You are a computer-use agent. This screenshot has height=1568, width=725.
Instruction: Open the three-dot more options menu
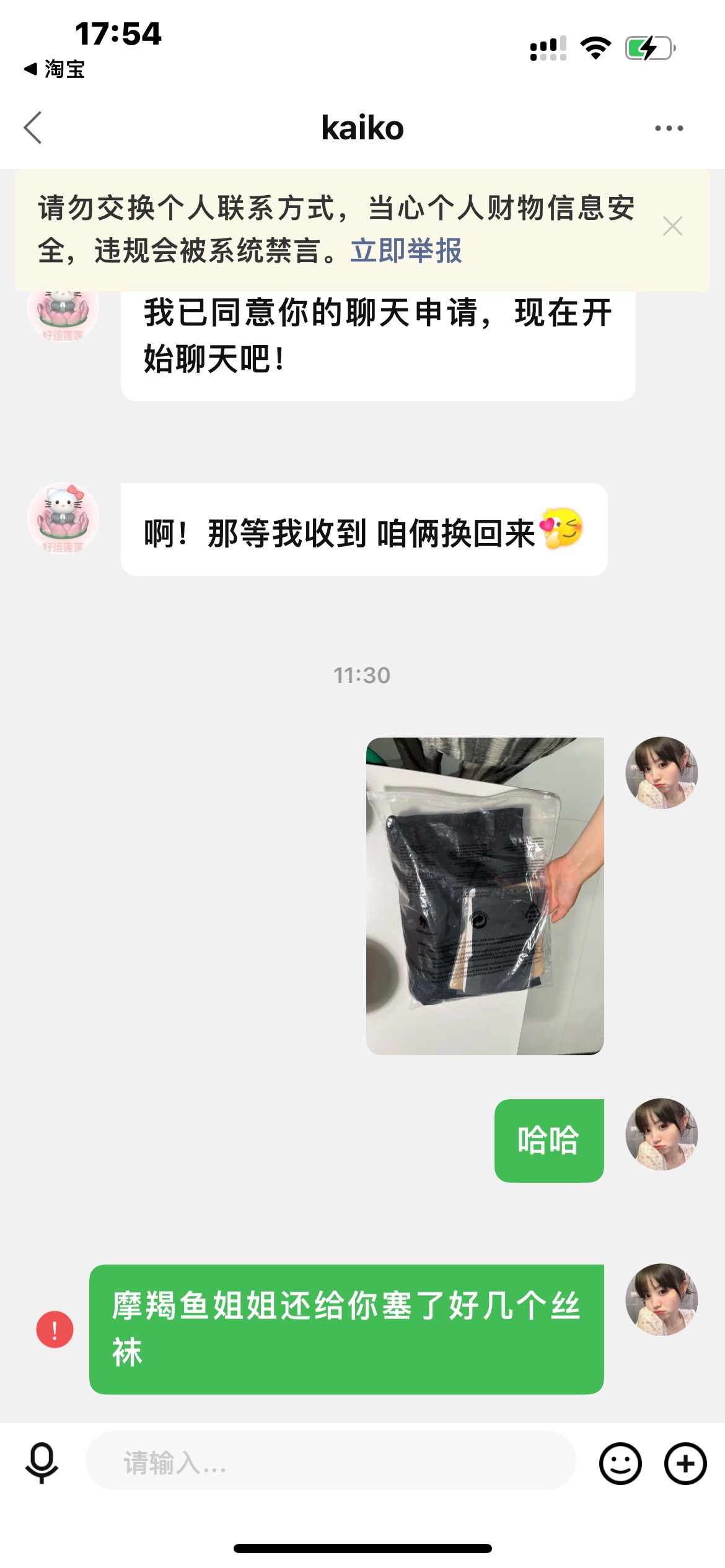pos(669,128)
